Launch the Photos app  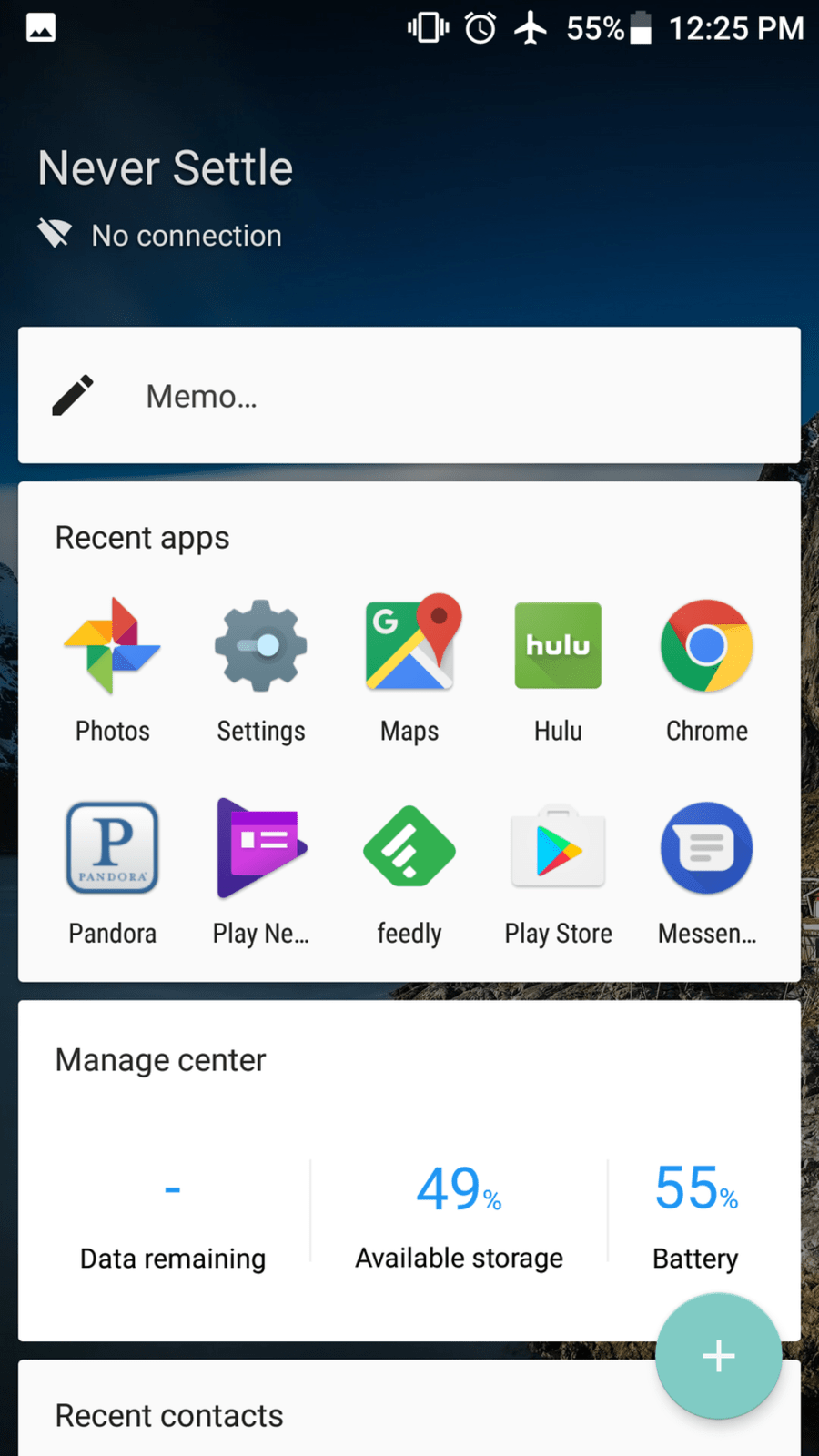coord(112,671)
